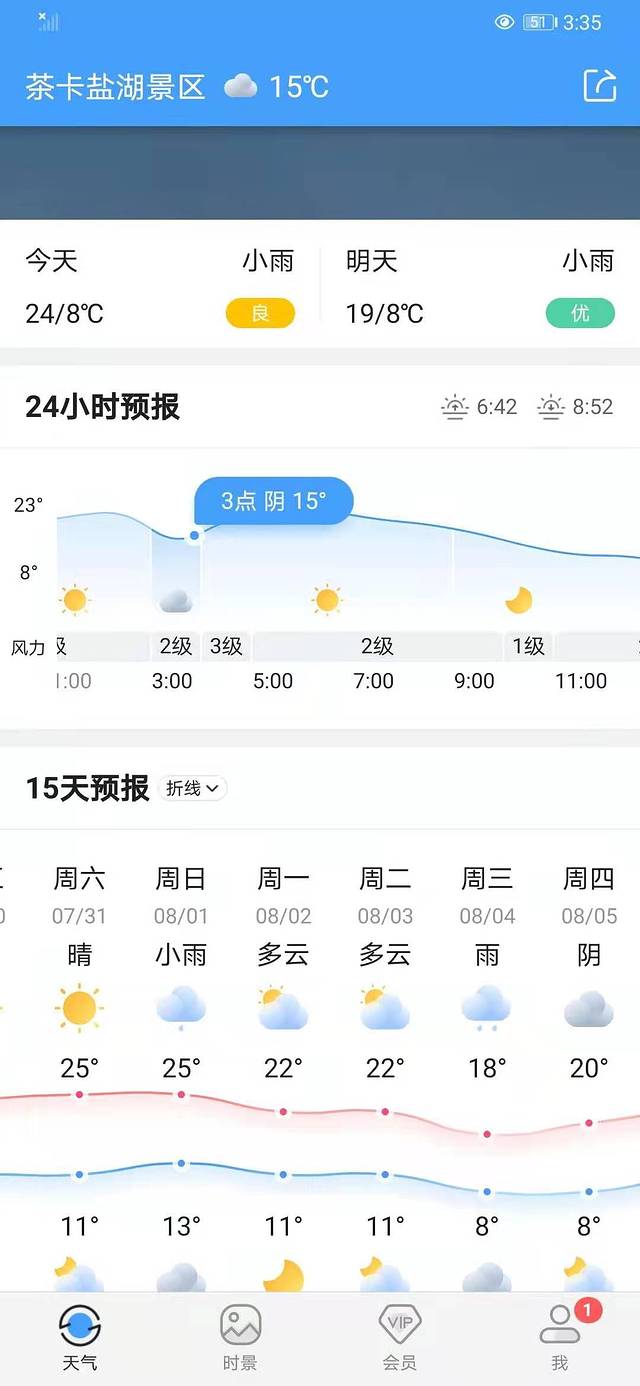Switch to the 时景 tab
This screenshot has width=640, height=1386.
[240, 1337]
